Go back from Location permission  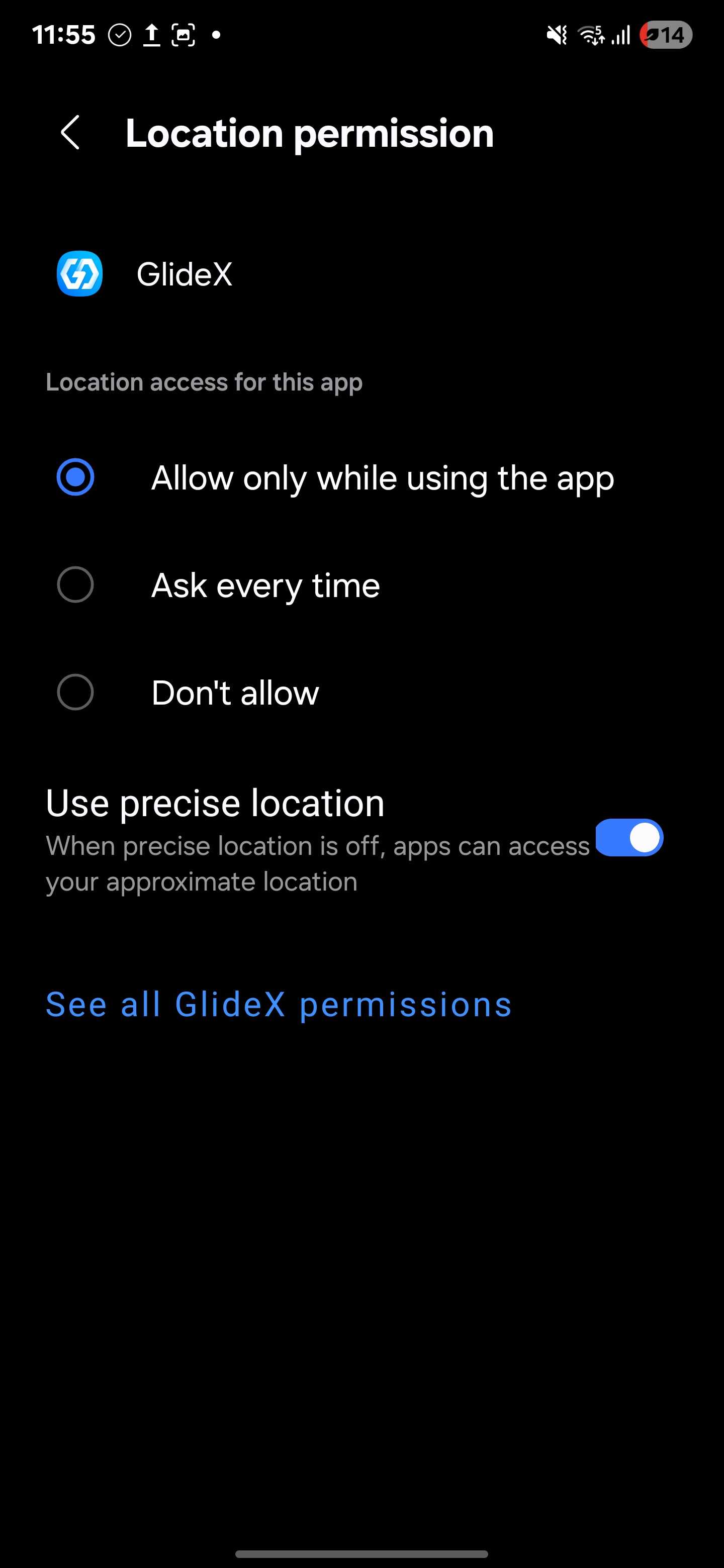click(x=70, y=133)
